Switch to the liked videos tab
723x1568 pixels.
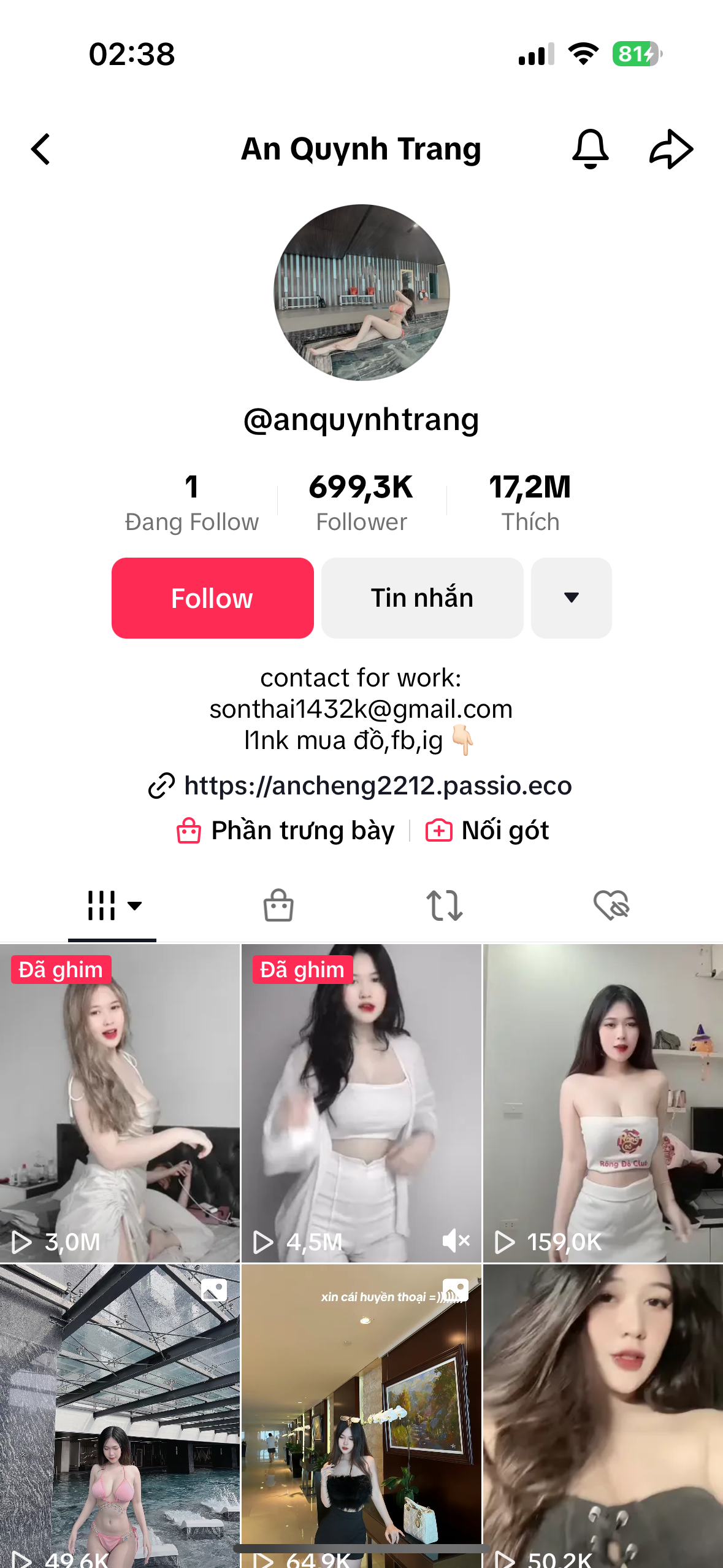coord(611,905)
